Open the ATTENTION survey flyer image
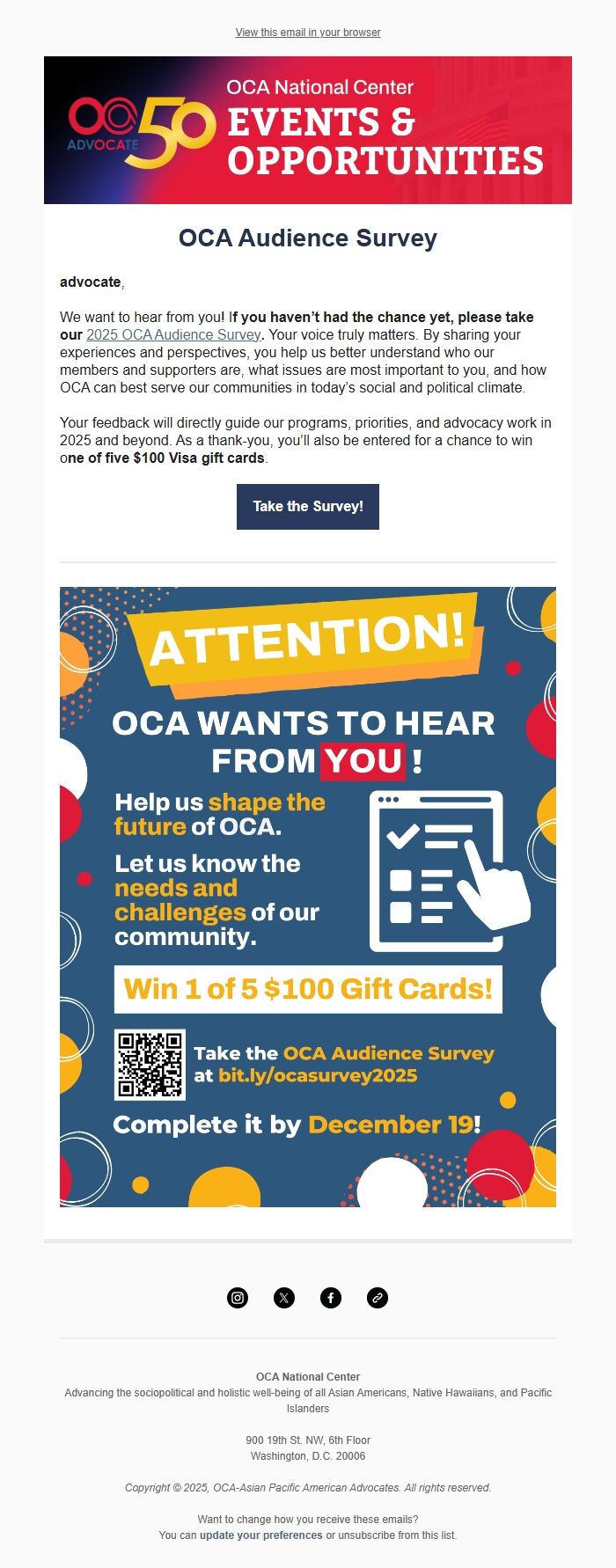The image size is (616, 1568). (308, 896)
